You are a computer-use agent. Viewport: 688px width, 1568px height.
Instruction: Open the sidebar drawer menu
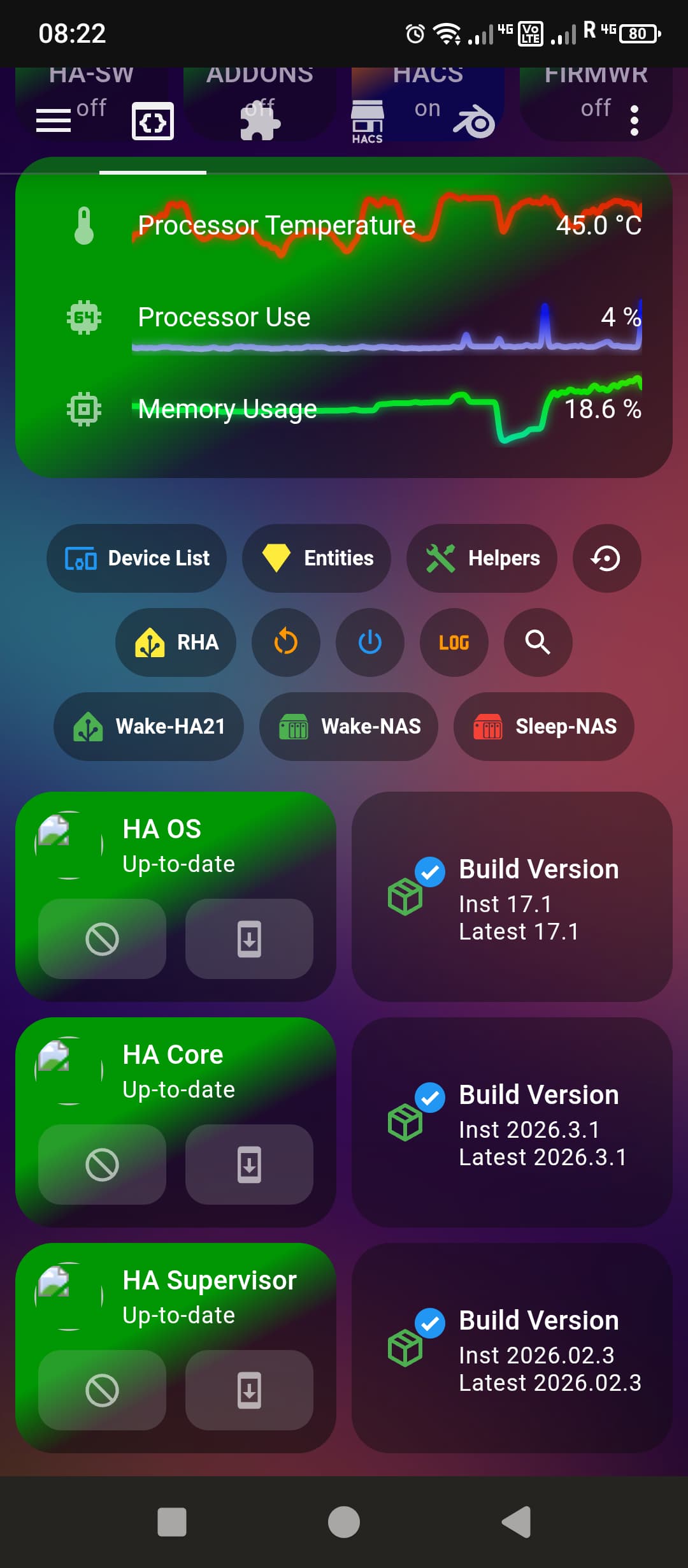[x=54, y=120]
